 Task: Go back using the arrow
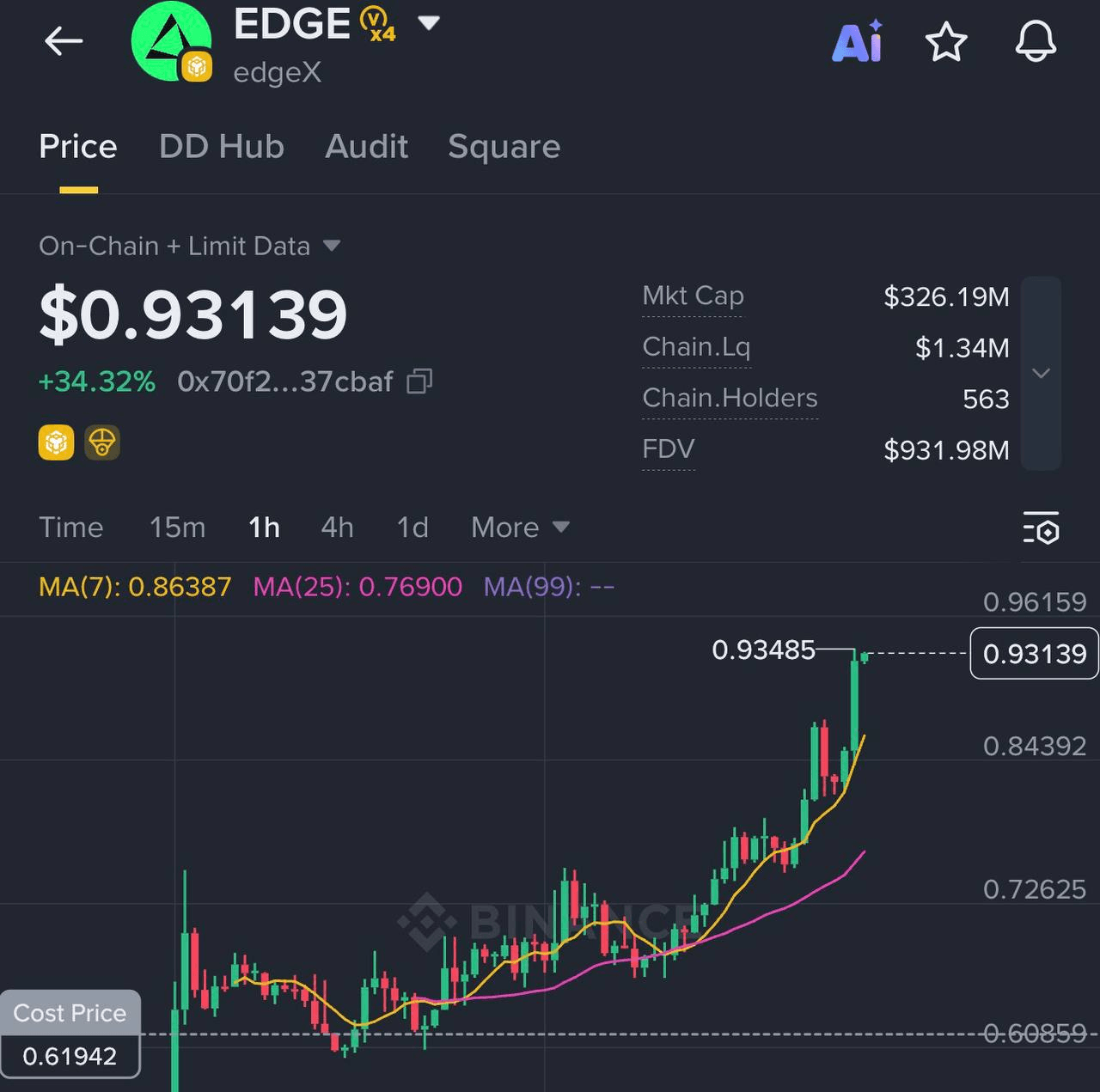(x=64, y=41)
